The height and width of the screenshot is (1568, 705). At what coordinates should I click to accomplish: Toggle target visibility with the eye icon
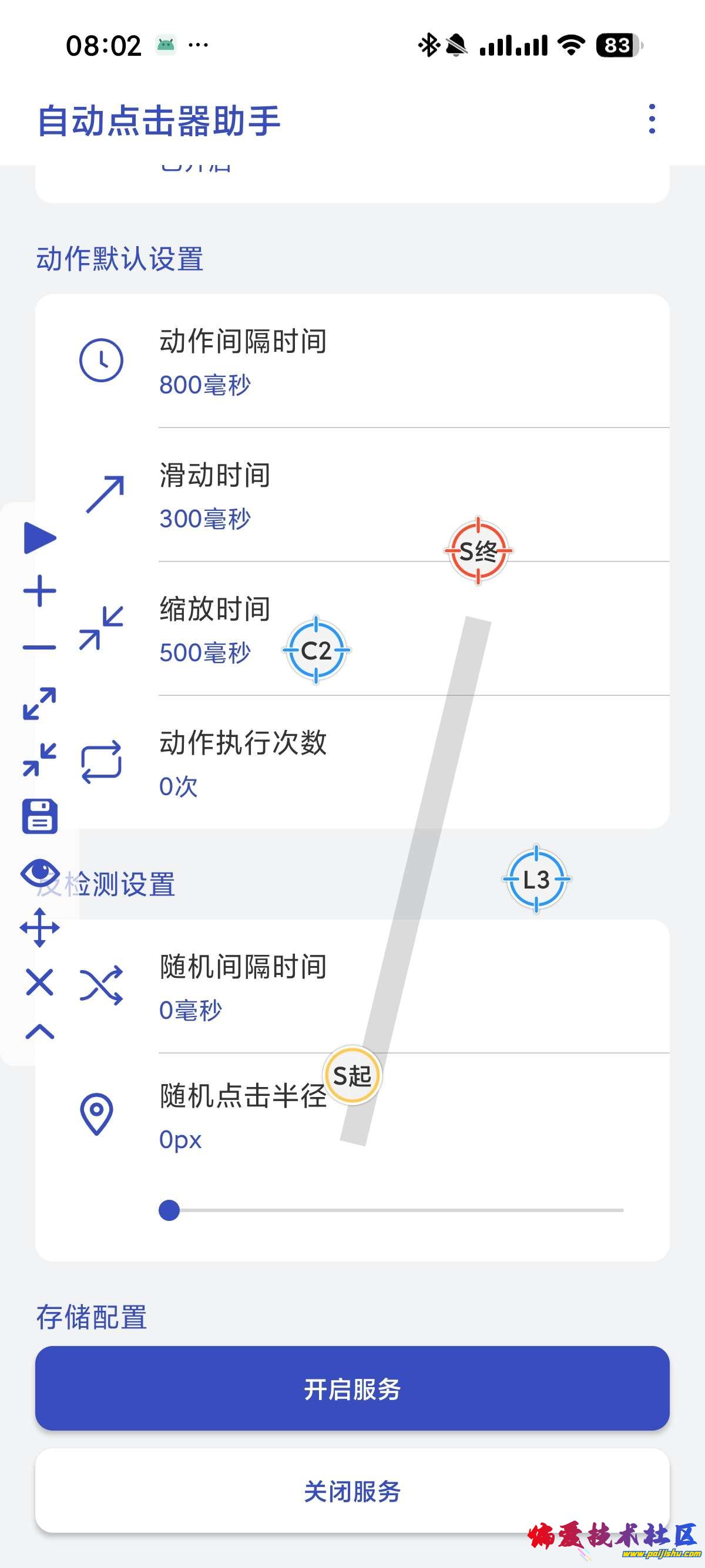point(39,873)
